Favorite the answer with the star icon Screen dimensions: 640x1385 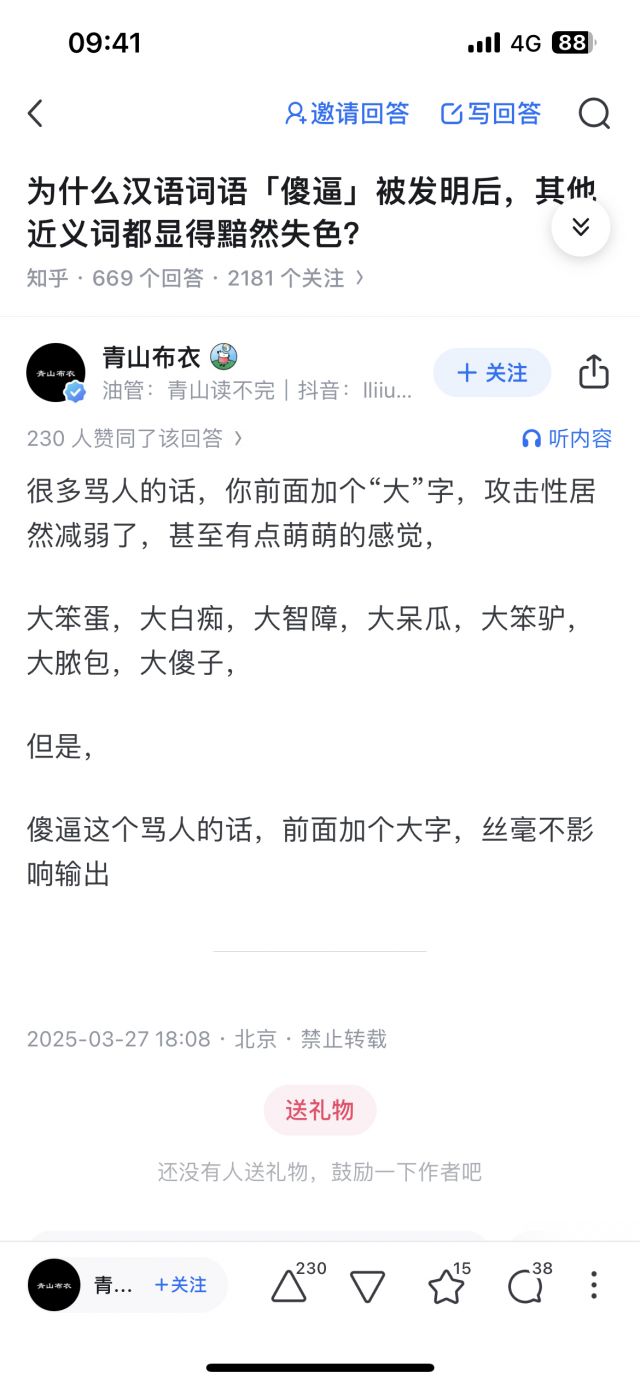(446, 1286)
